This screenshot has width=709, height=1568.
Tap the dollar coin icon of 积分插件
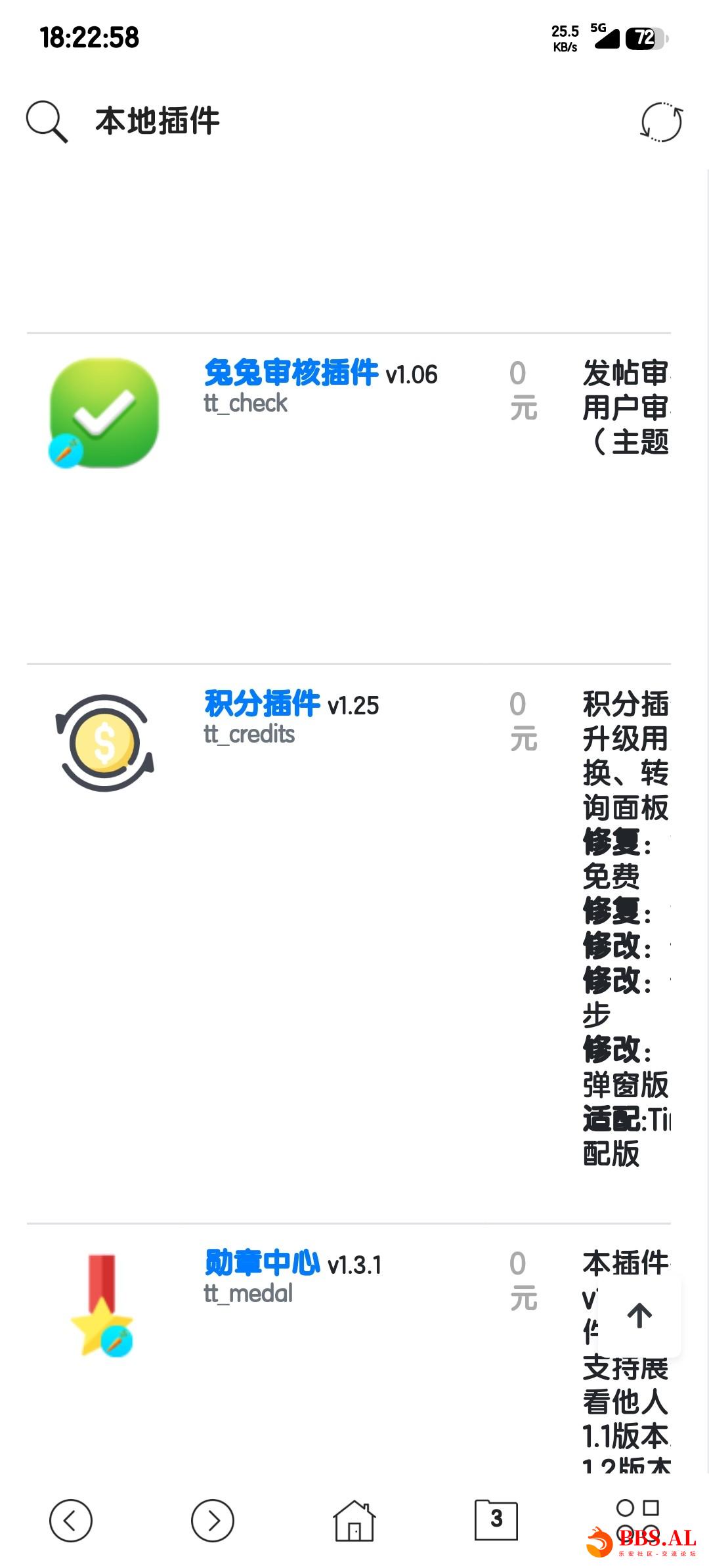(x=104, y=743)
